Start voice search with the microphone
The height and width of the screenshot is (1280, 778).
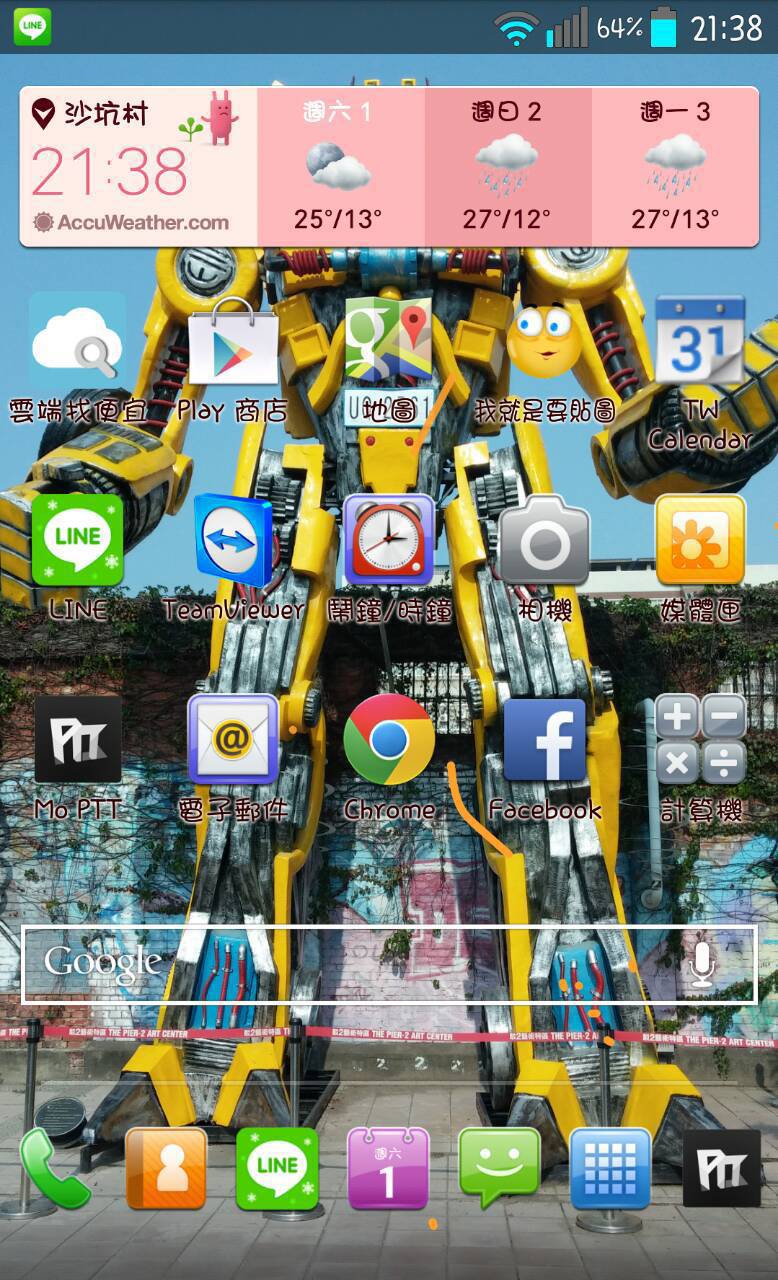click(x=703, y=964)
